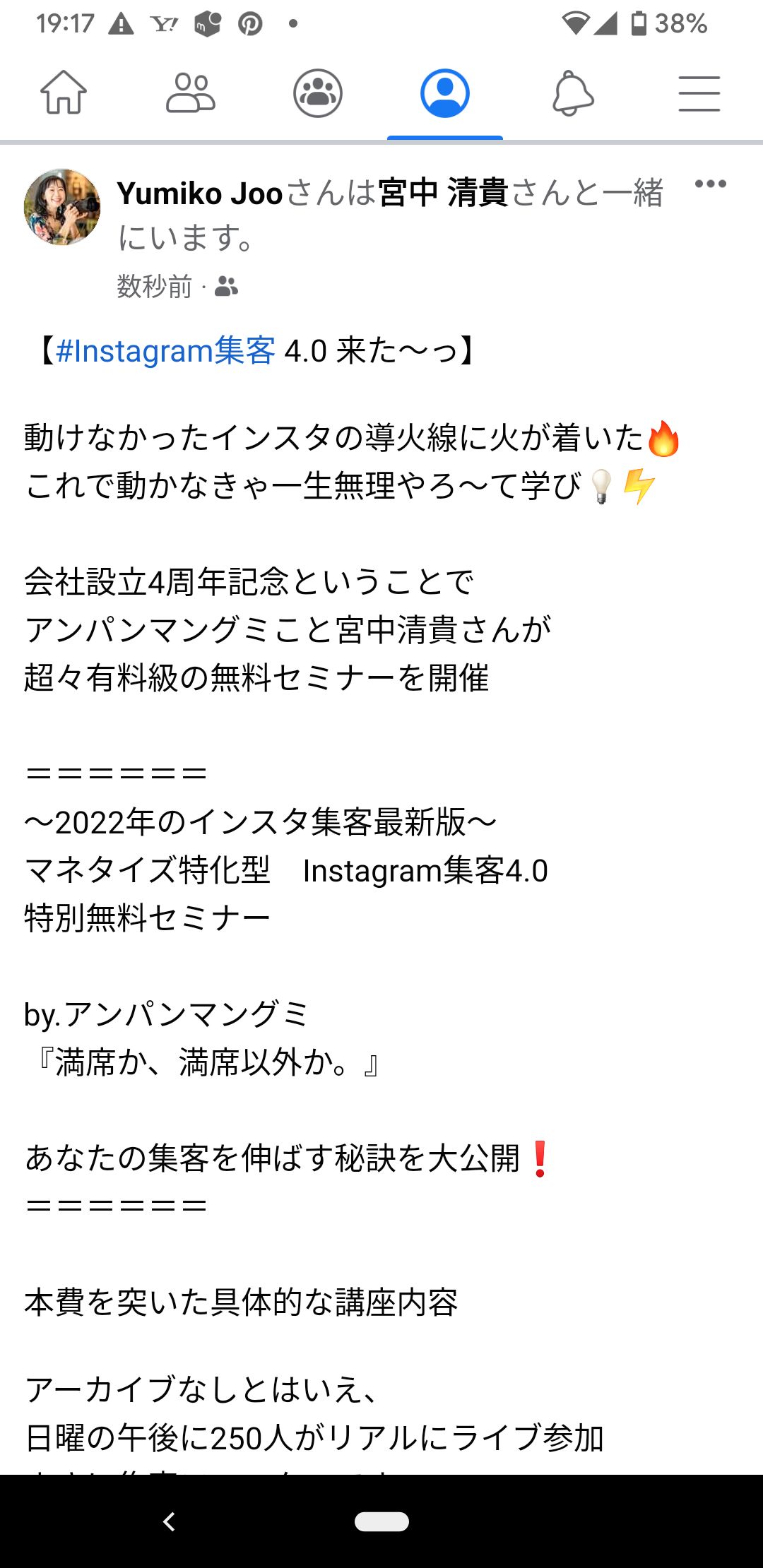Switch to the Groups tab

point(318,93)
